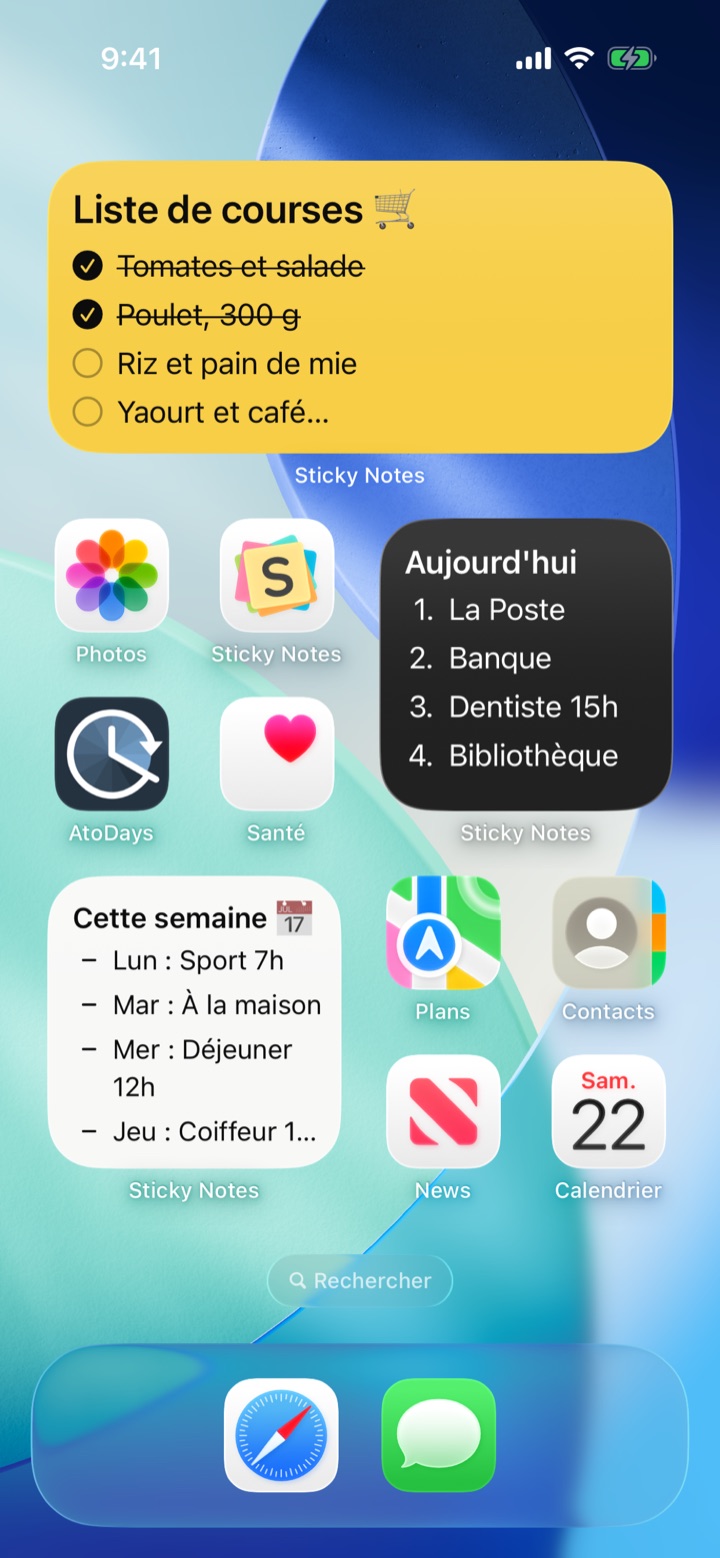720x1558 pixels.
Task: Open the Liste de courses widget
Action: click(360, 307)
